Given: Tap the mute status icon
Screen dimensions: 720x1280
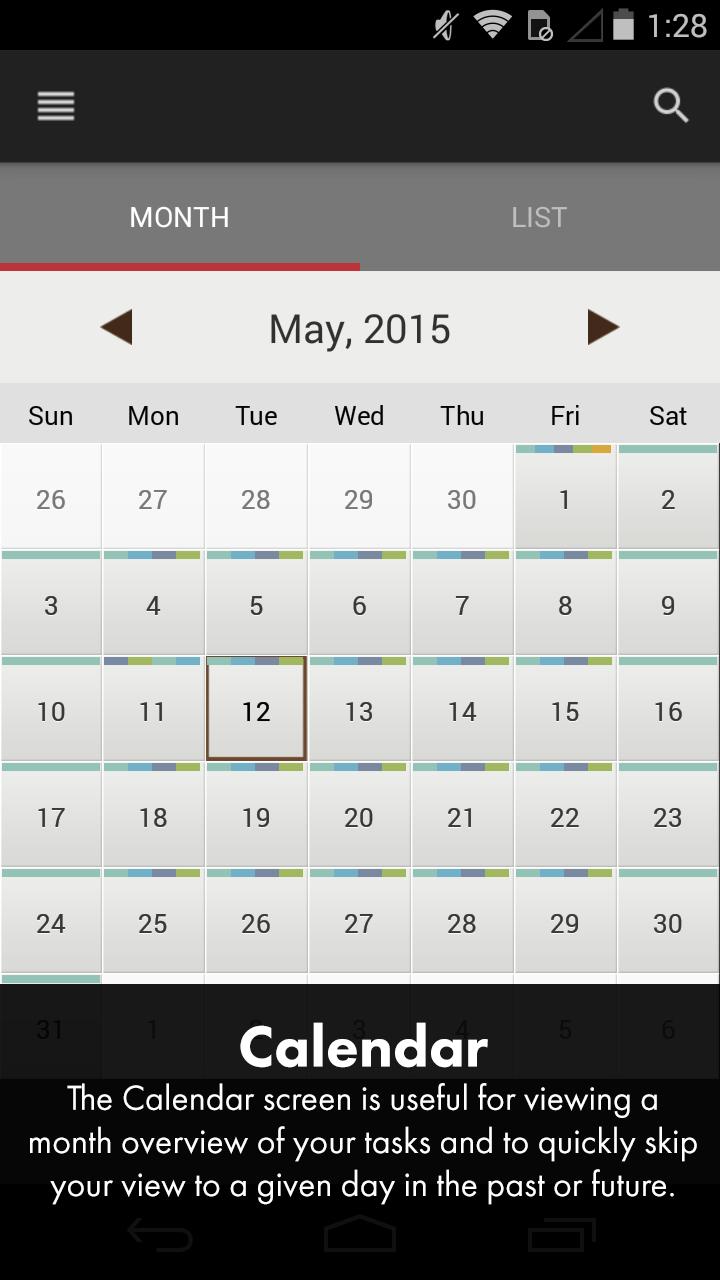Looking at the screenshot, I should pos(441,26).
